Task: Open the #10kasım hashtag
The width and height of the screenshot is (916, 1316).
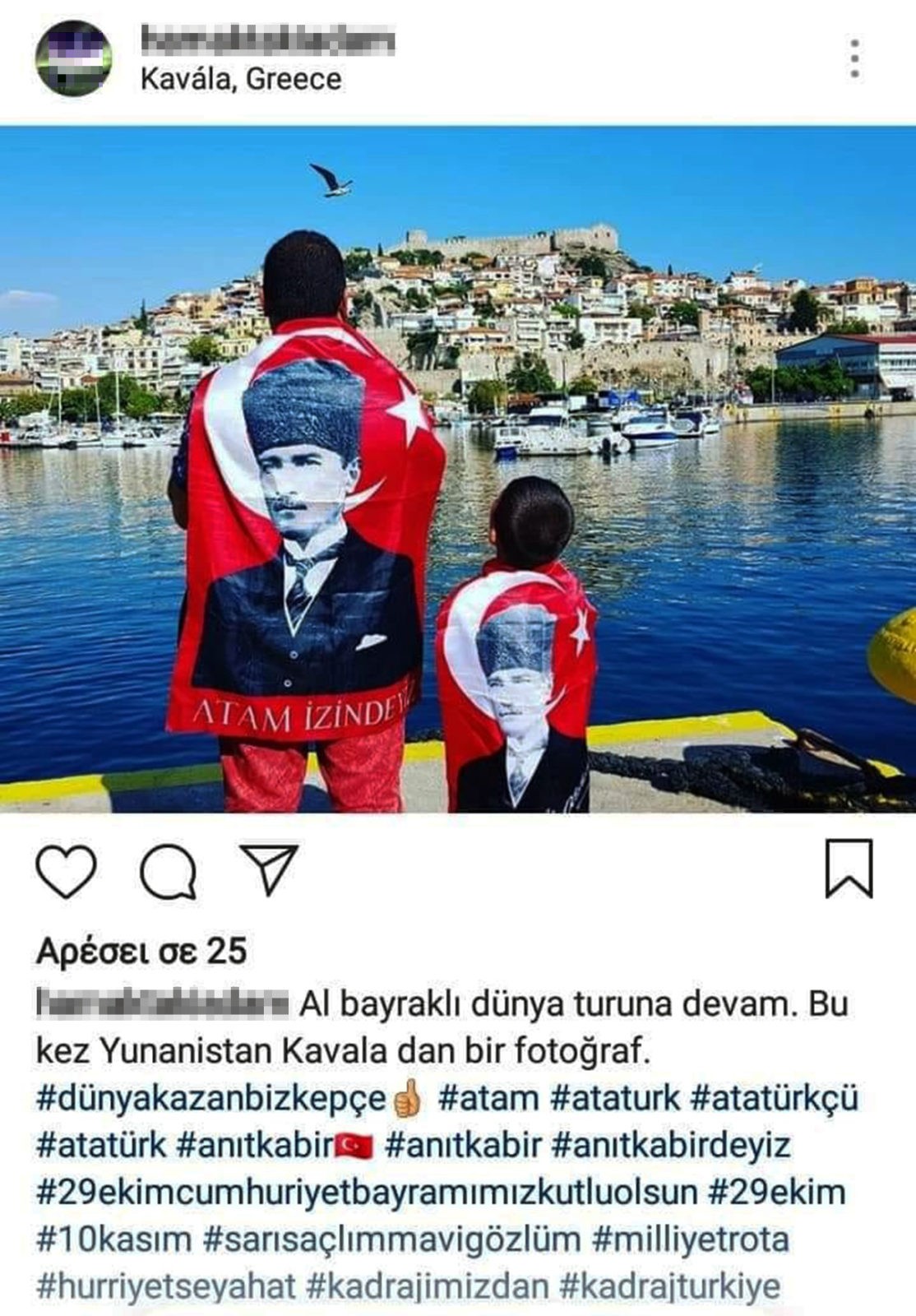Action: [x=113, y=1240]
